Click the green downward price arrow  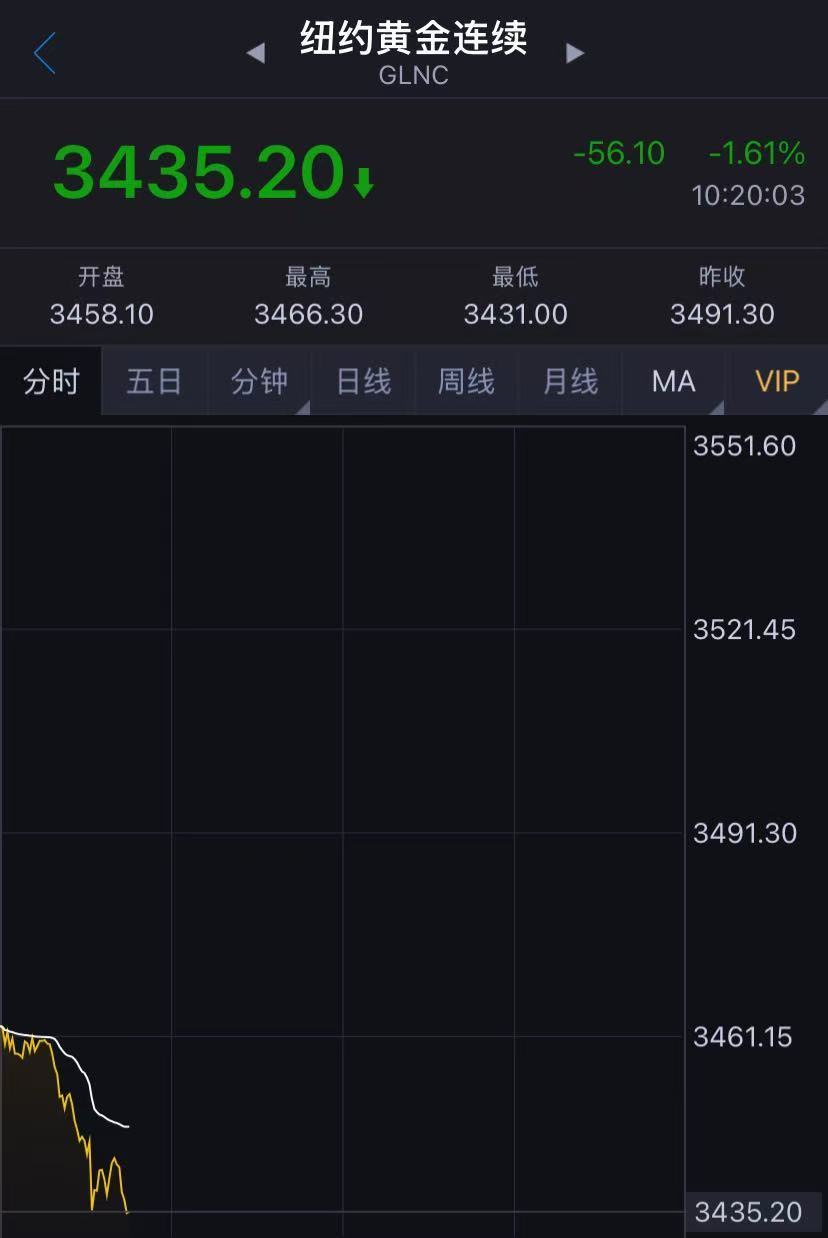coord(363,181)
